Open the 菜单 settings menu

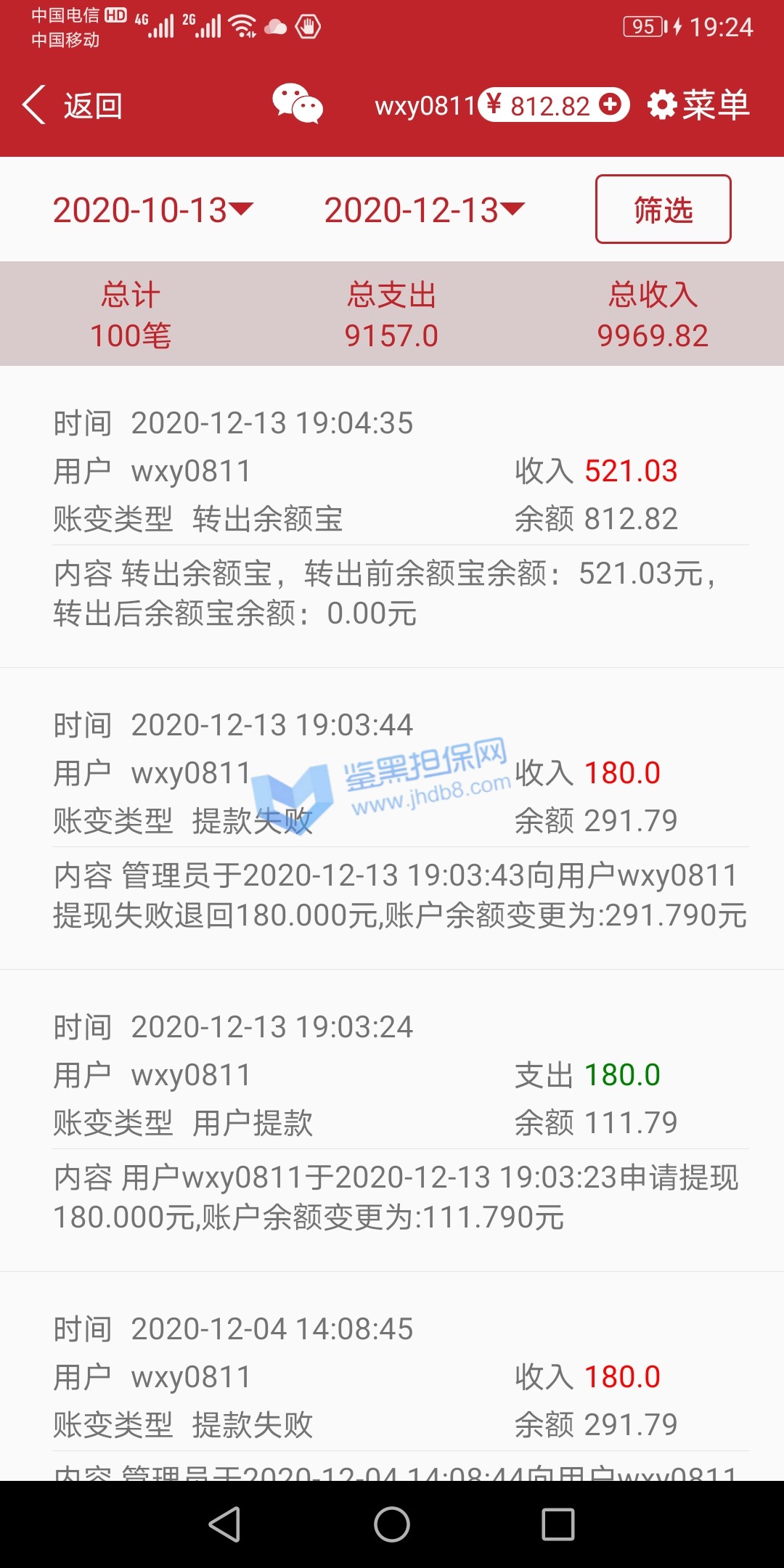pyautogui.click(x=698, y=105)
